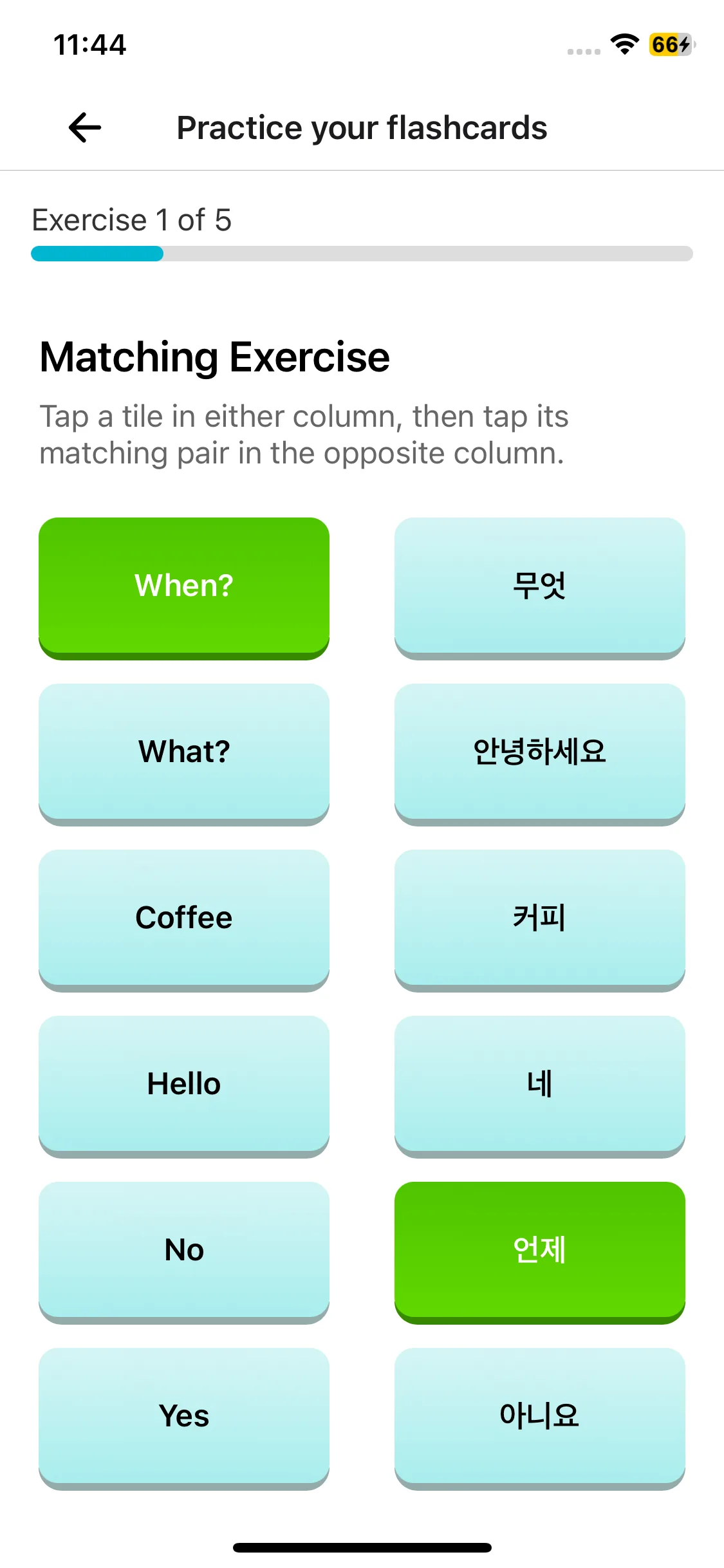724x1568 pixels.
Task: Choose the Coffee tile
Action: (x=184, y=919)
